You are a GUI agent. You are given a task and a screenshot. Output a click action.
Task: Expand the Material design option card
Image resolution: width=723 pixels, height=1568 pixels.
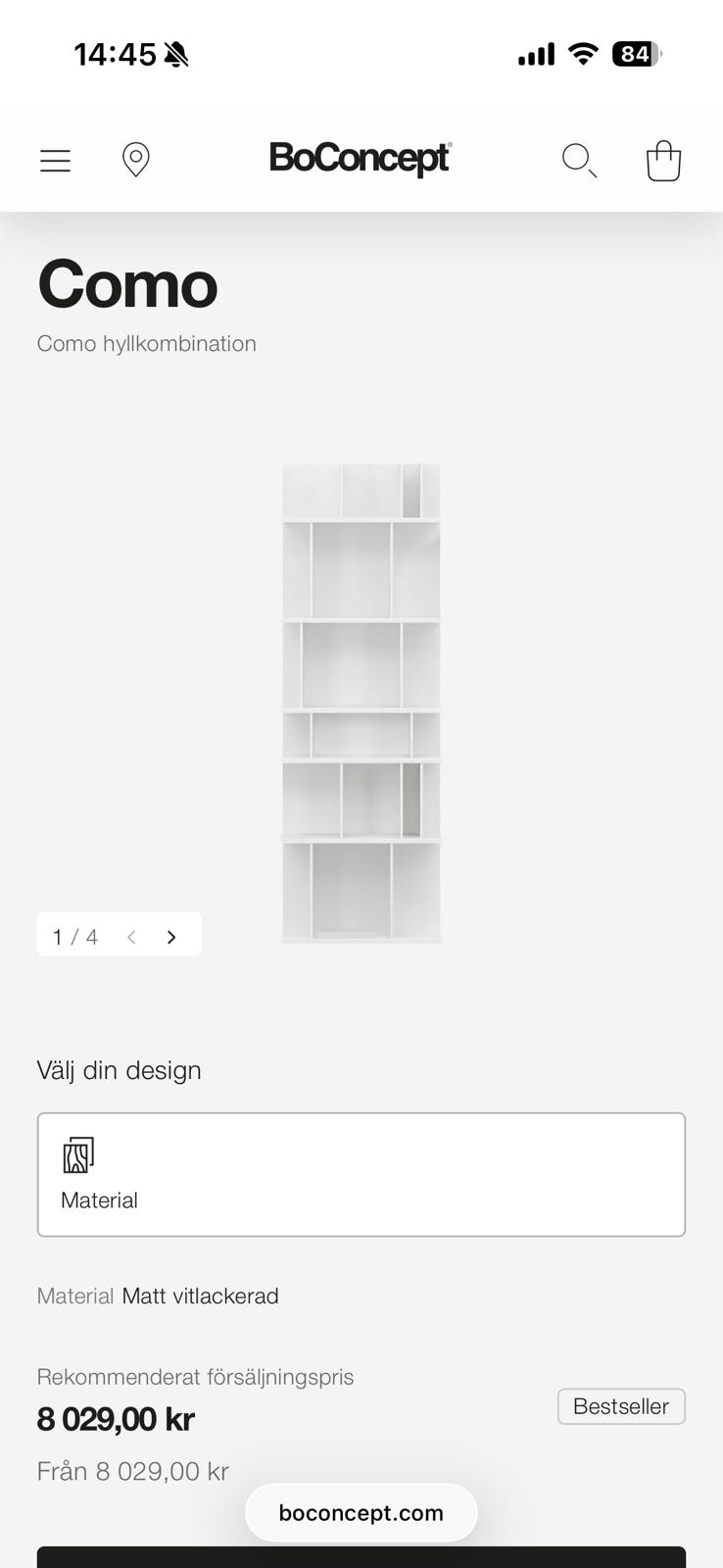361,1174
